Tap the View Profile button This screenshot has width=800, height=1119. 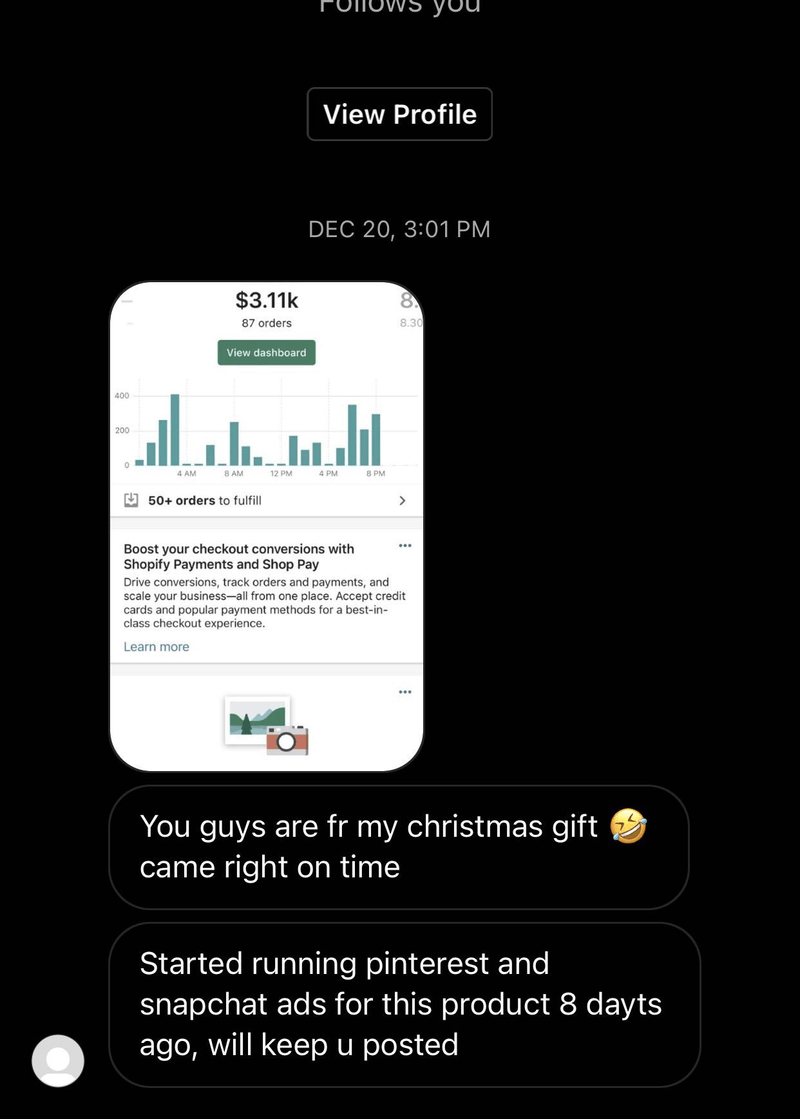click(x=399, y=114)
